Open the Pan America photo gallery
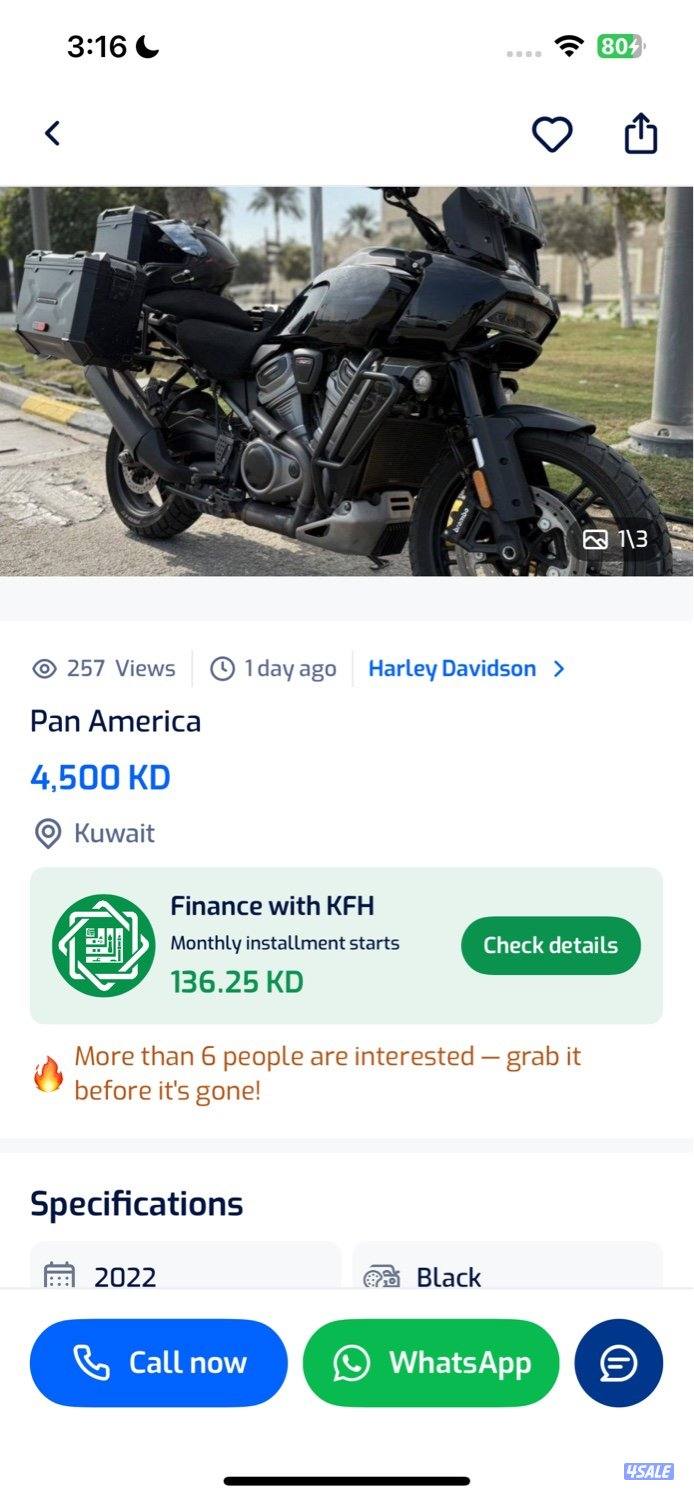The height and width of the screenshot is (1500, 694). click(x=346, y=380)
